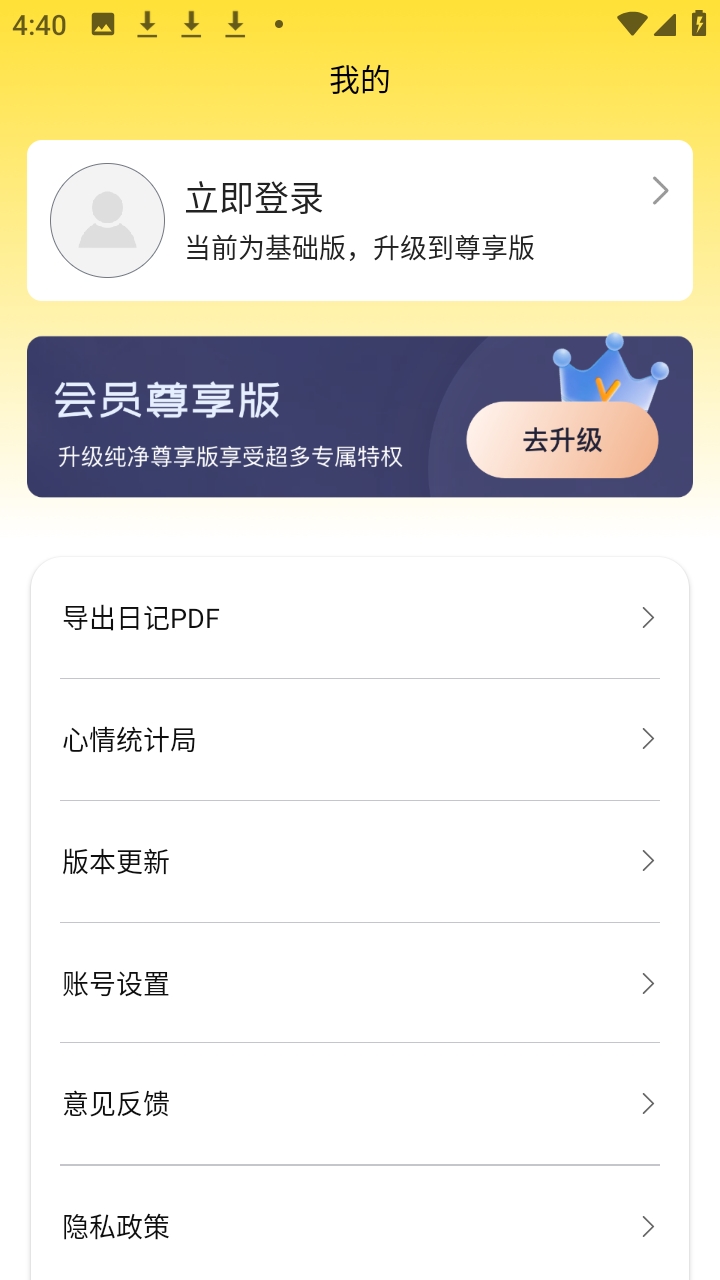
Task: Check 版本更新
Action: tap(360, 862)
